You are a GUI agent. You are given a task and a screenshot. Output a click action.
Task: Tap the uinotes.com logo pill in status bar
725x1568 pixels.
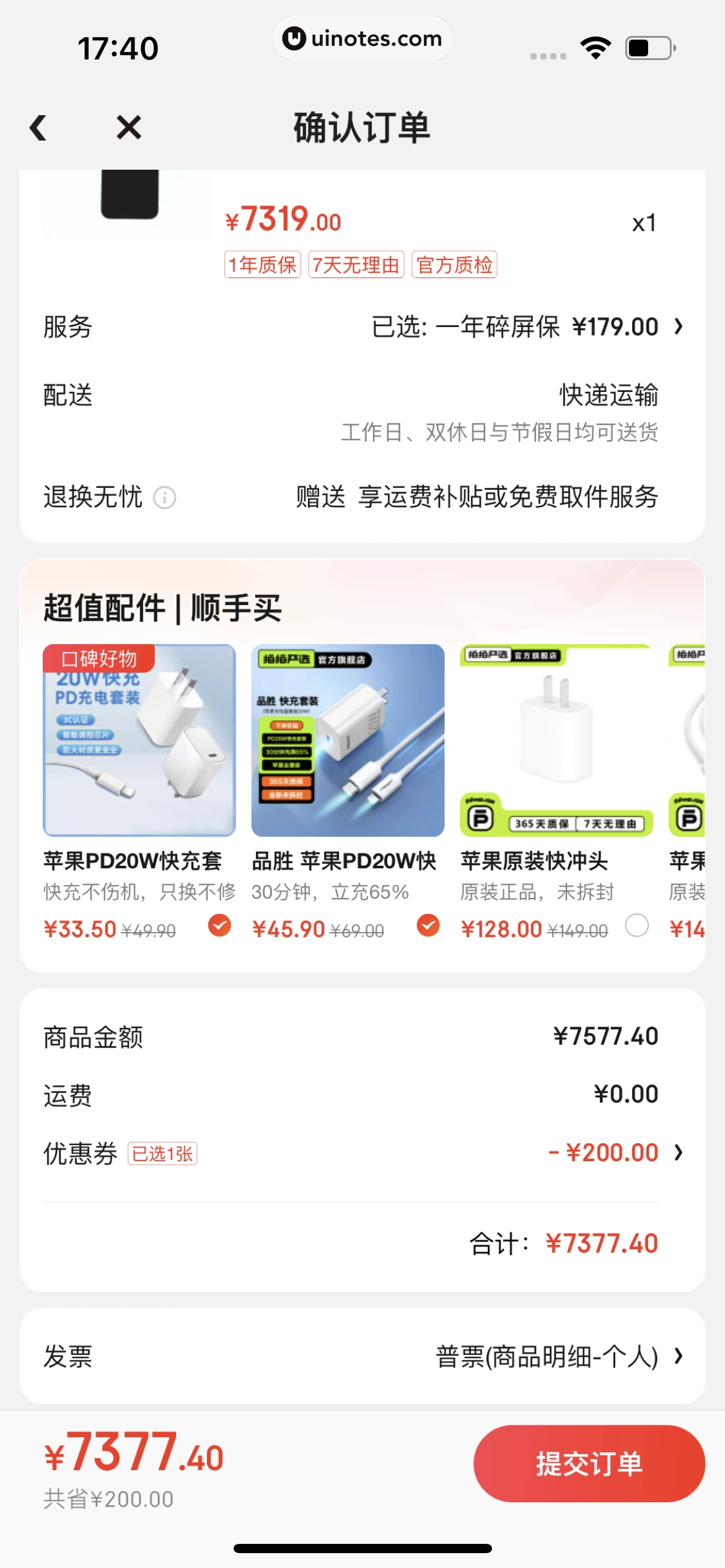point(362,38)
